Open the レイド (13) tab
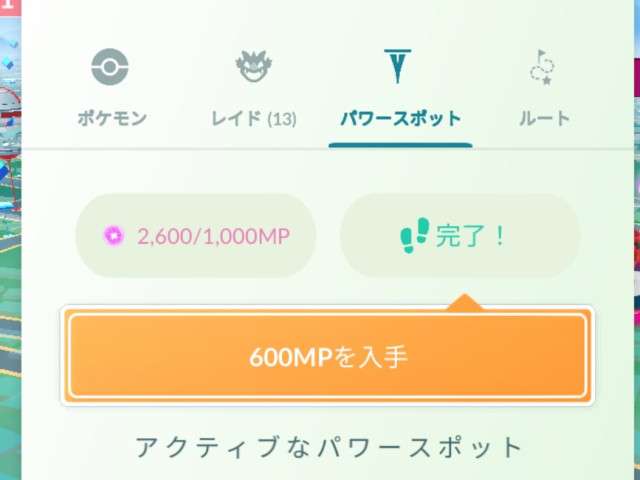The width and height of the screenshot is (640, 480). 253,91
